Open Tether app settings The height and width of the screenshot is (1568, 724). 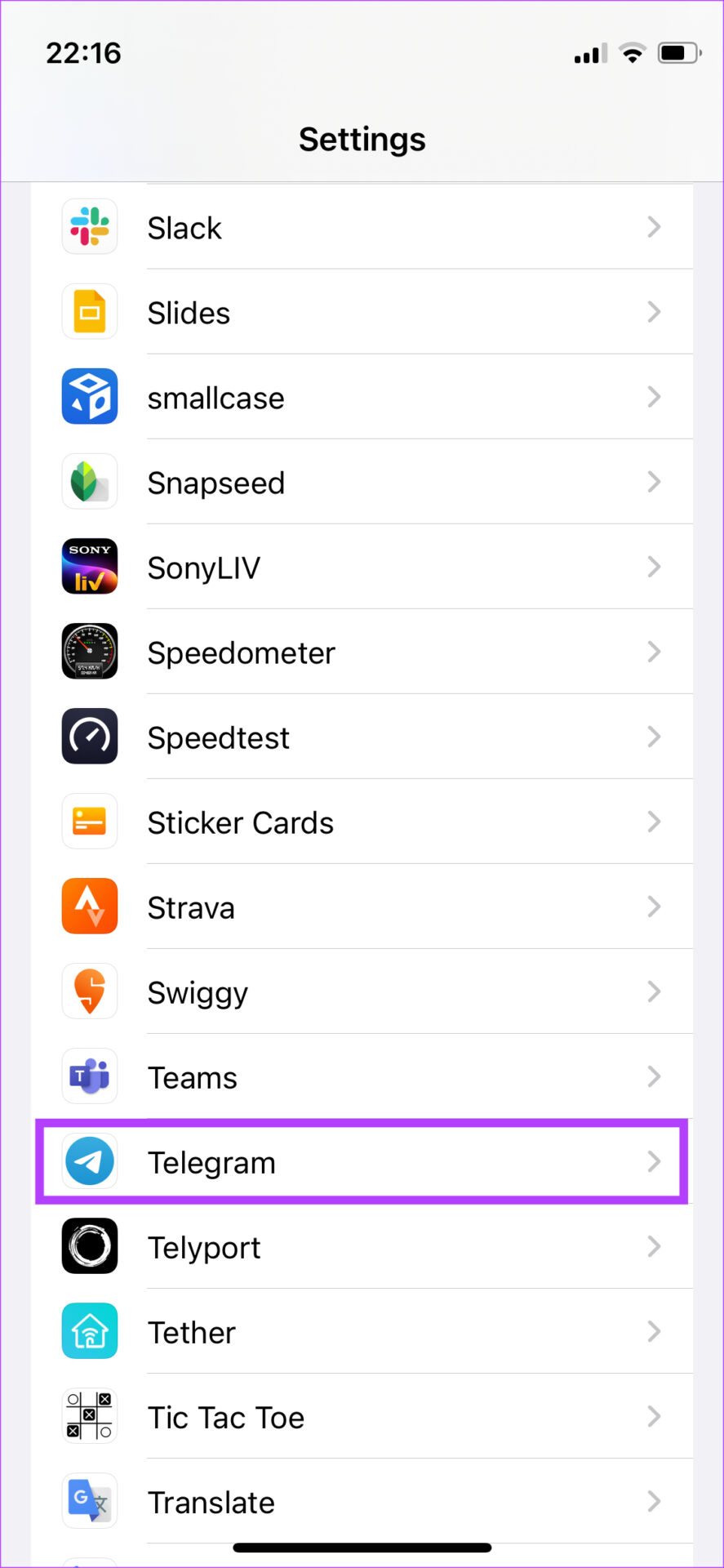coord(362,1331)
